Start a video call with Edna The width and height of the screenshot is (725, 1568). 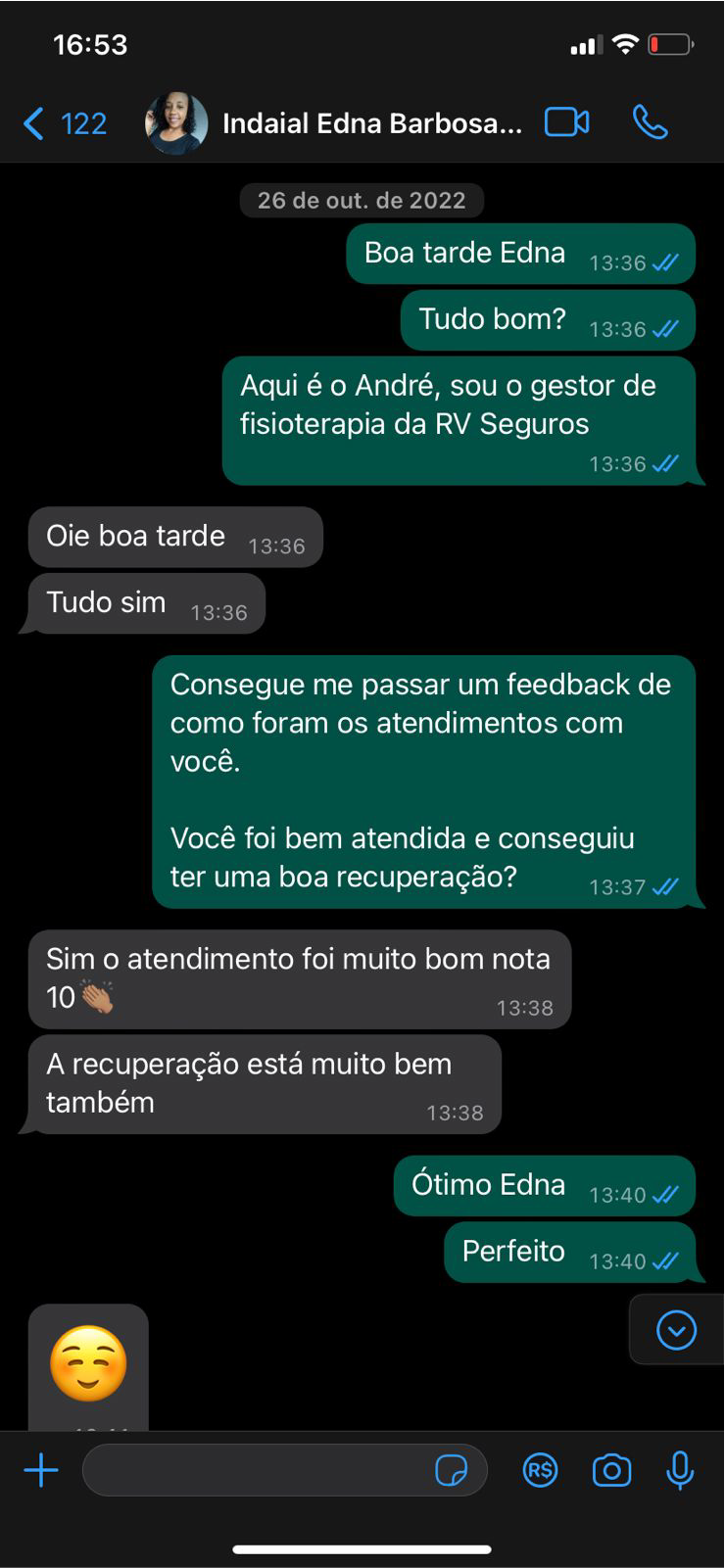tap(566, 122)
